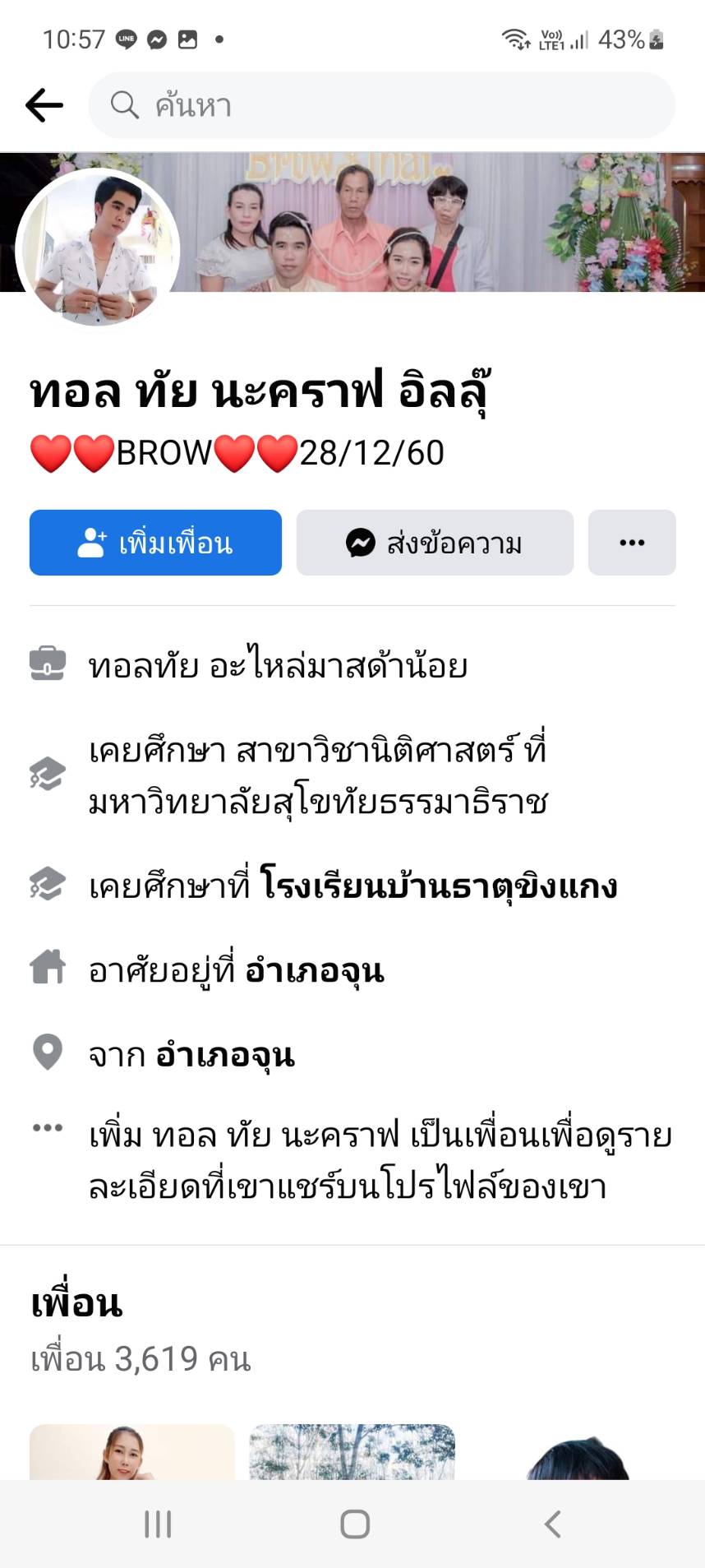Open the three-dot more options button
Screen dimensions: 705x1568
(x=632, y=543)
